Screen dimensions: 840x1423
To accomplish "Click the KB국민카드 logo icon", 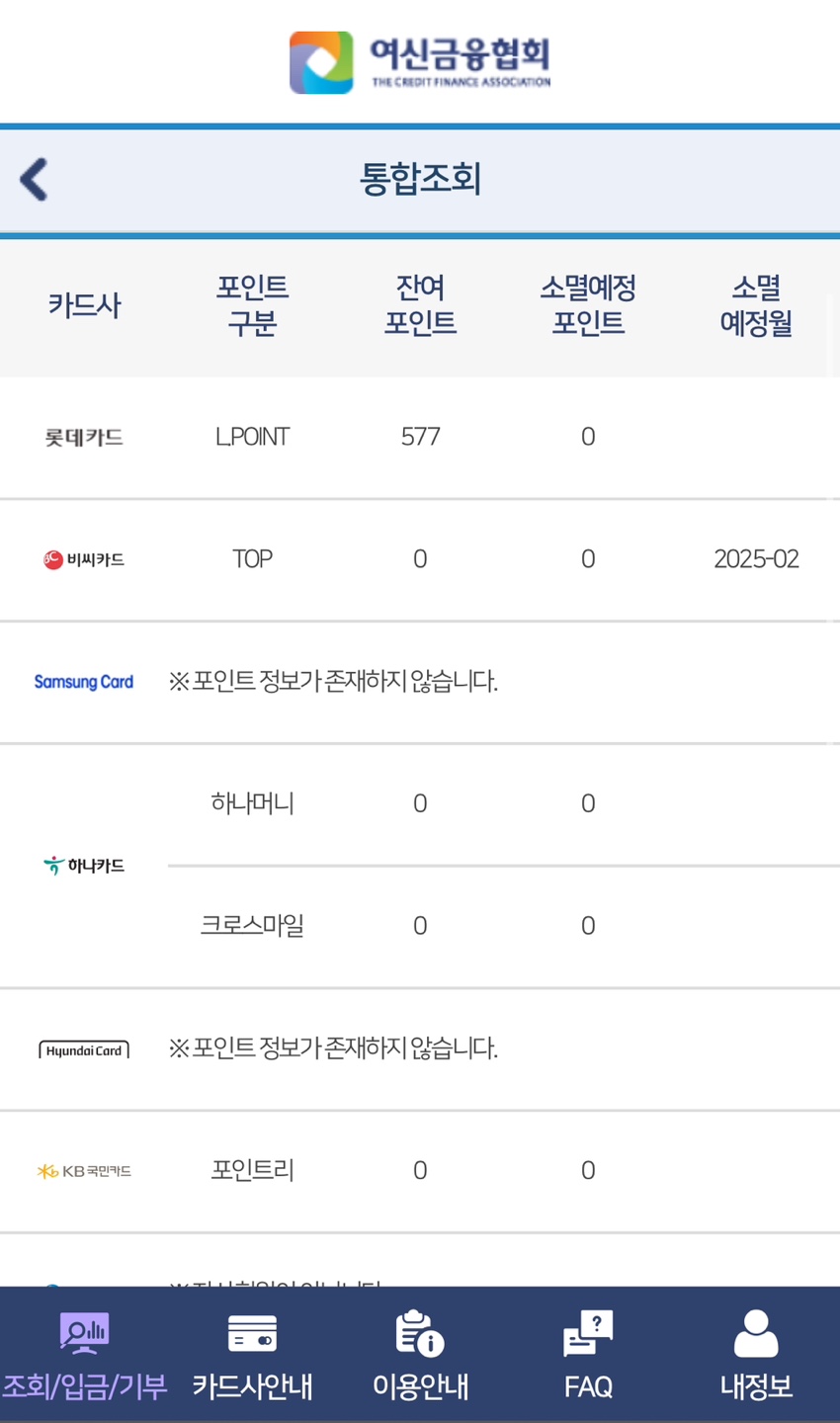I will coord(84,1170).
